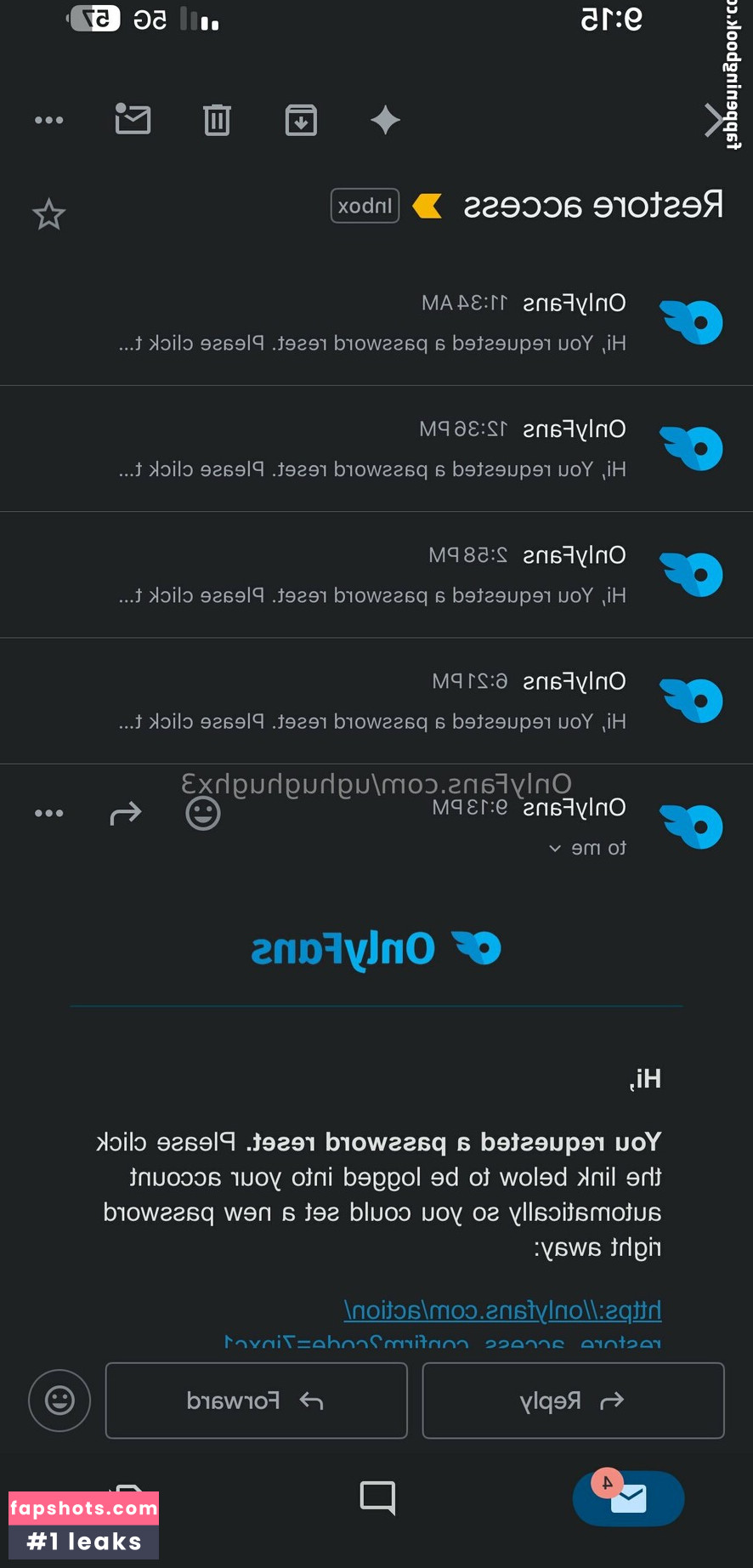Image resolution: width=753 pixels, height=1568 pixels.
Task: Expand the "to me" recipient details
Action: click(588, 848)
